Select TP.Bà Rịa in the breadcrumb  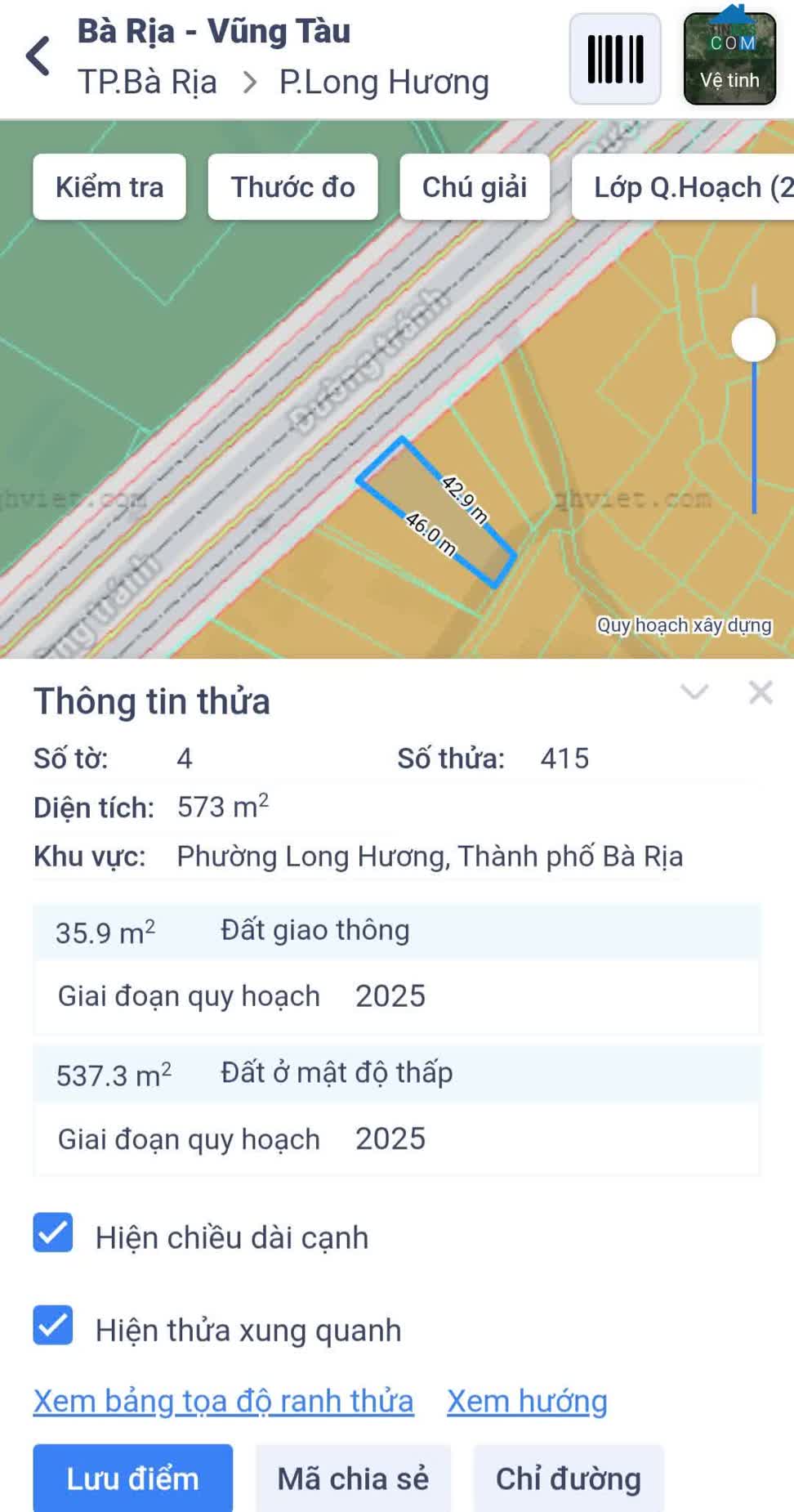148,83
